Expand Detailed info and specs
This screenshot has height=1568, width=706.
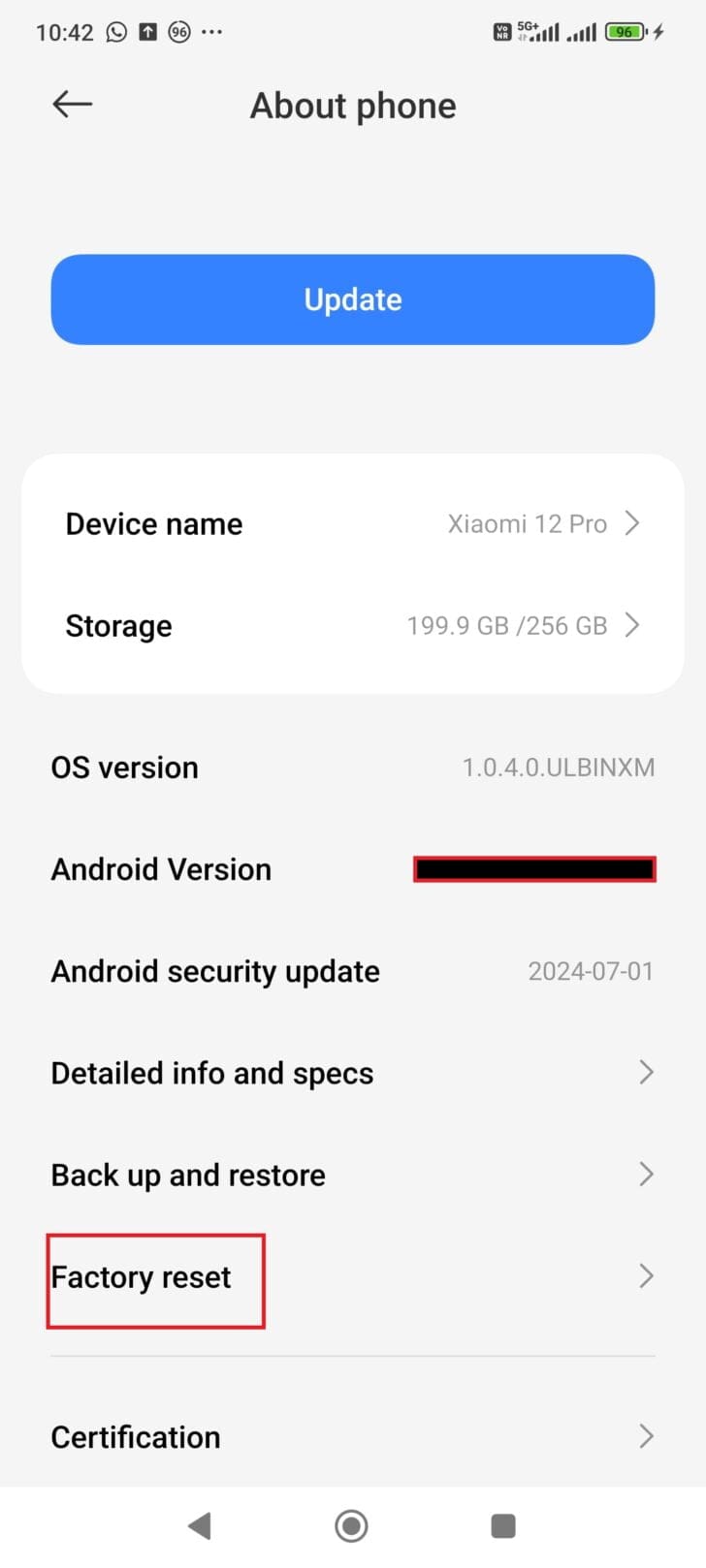click(x=353, y=1073)
